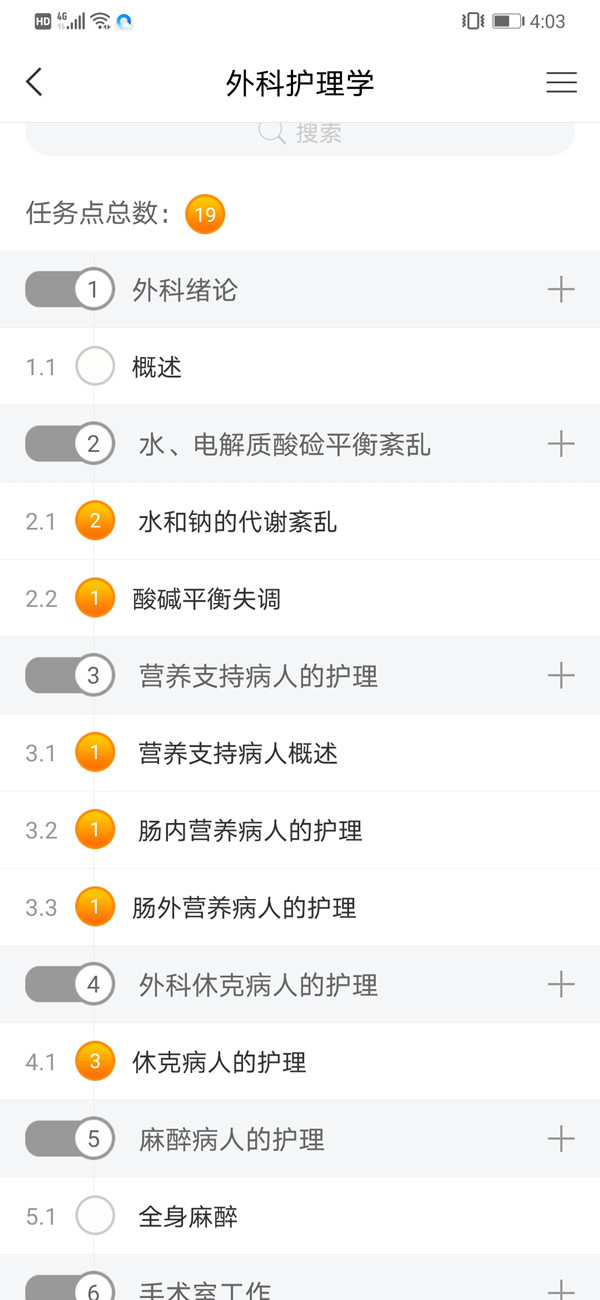Viewport: 600px width, 1300px height.
Task: Open lesson 营养支持病人概述
Action: pos(238,753)
